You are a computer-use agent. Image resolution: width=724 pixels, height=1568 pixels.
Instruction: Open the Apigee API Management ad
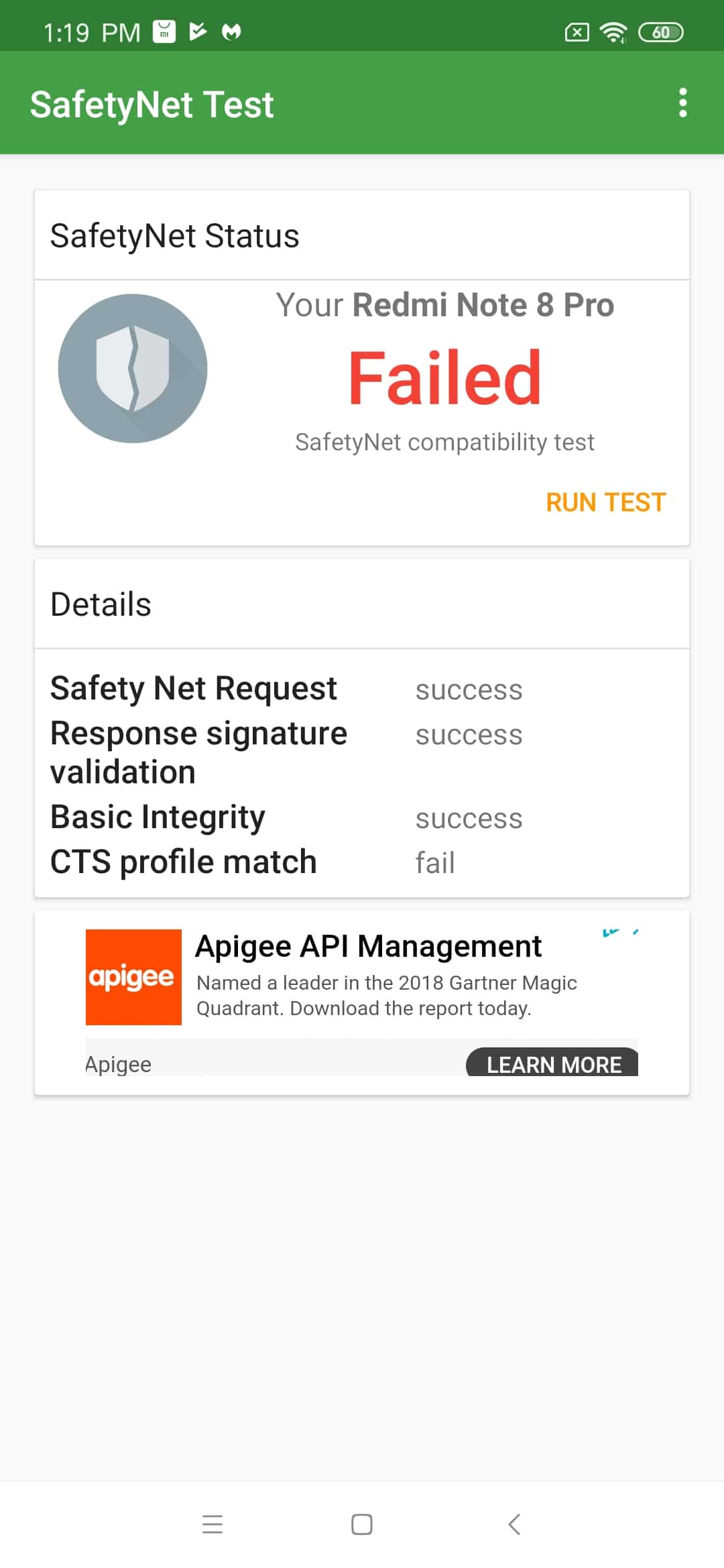pos(368,946)
